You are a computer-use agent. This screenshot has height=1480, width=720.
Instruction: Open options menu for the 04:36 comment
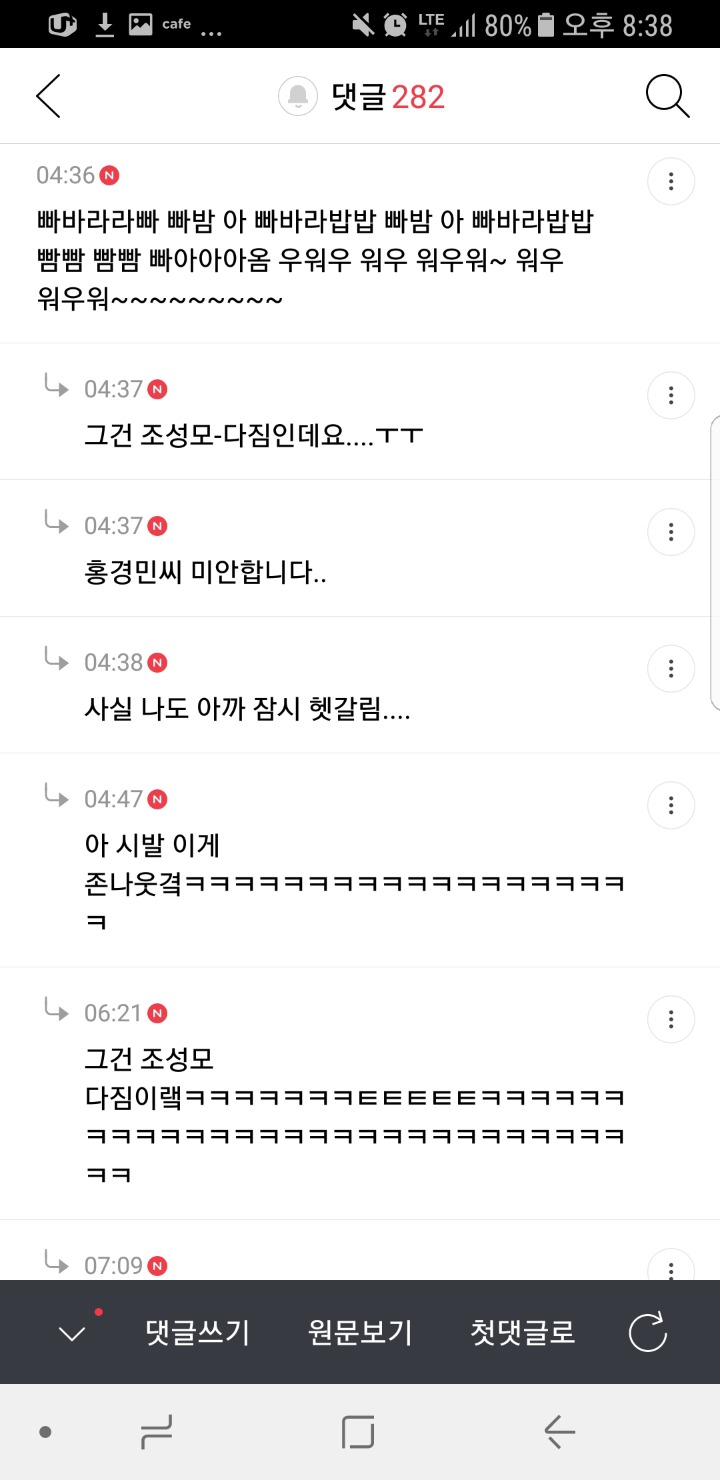click(x=671, y=182)
